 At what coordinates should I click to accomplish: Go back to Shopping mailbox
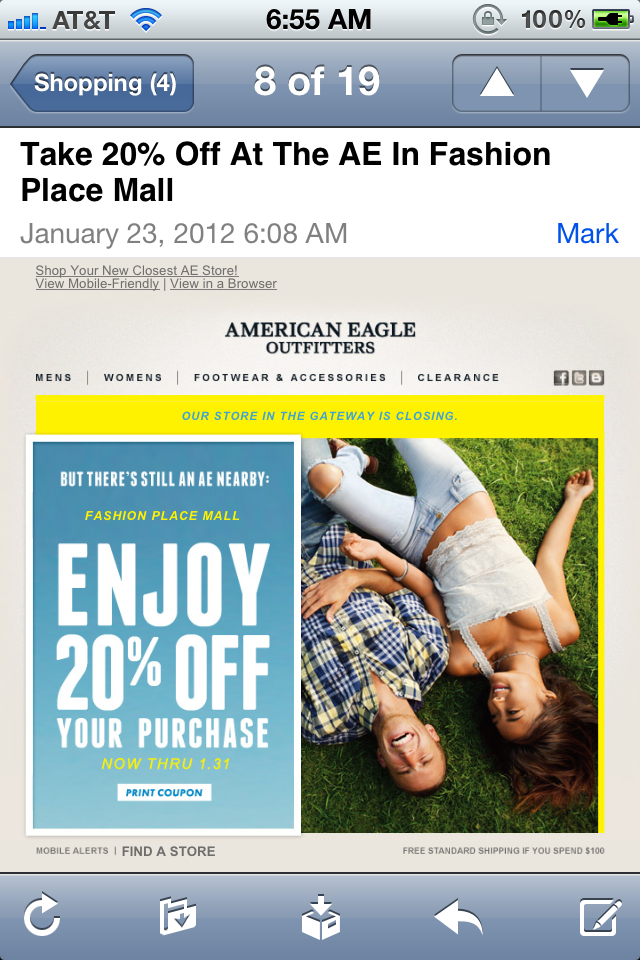tap(103, 83)
